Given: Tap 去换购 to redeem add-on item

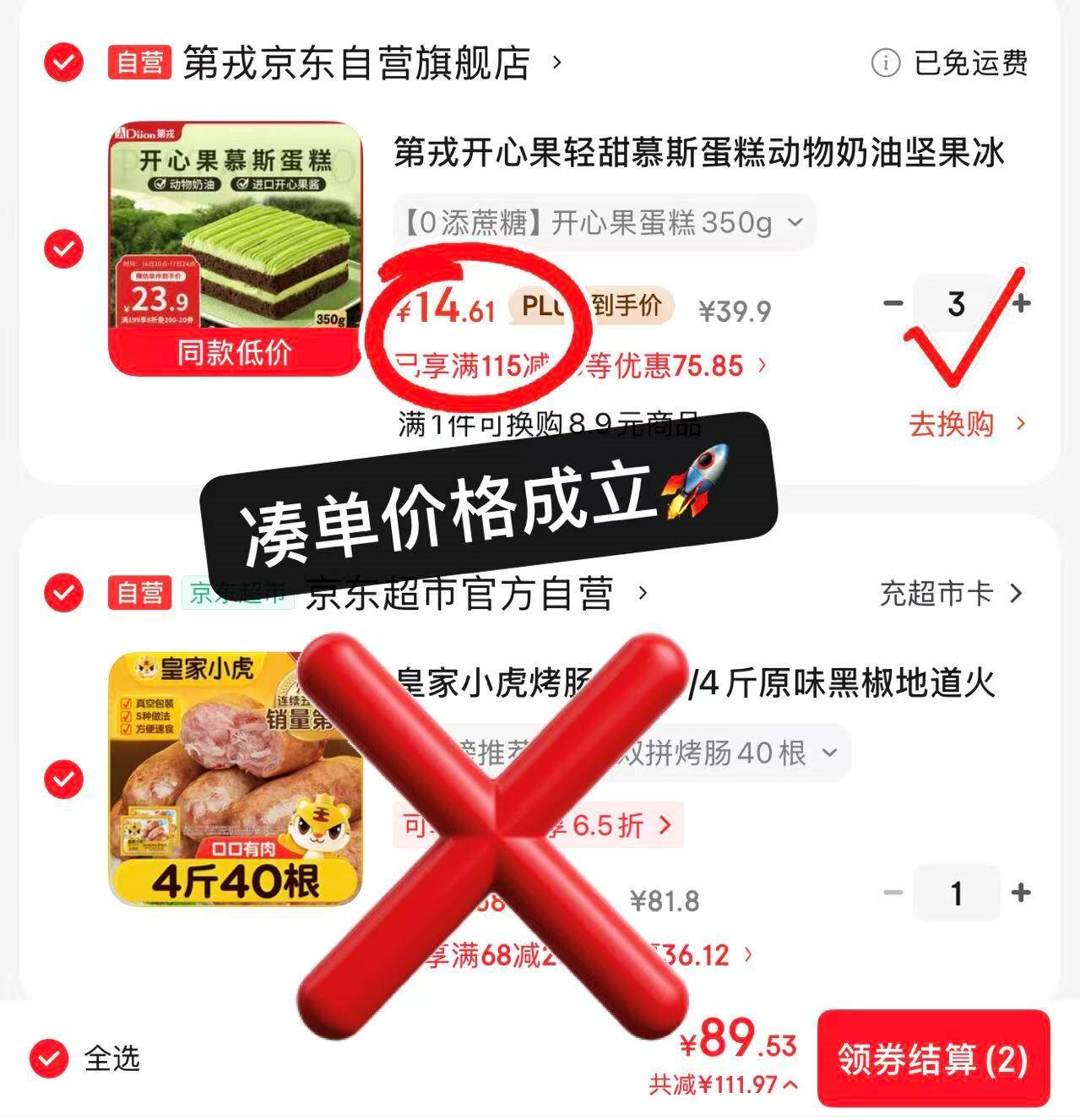Looking at the screenshot, I should click(967, 423).
